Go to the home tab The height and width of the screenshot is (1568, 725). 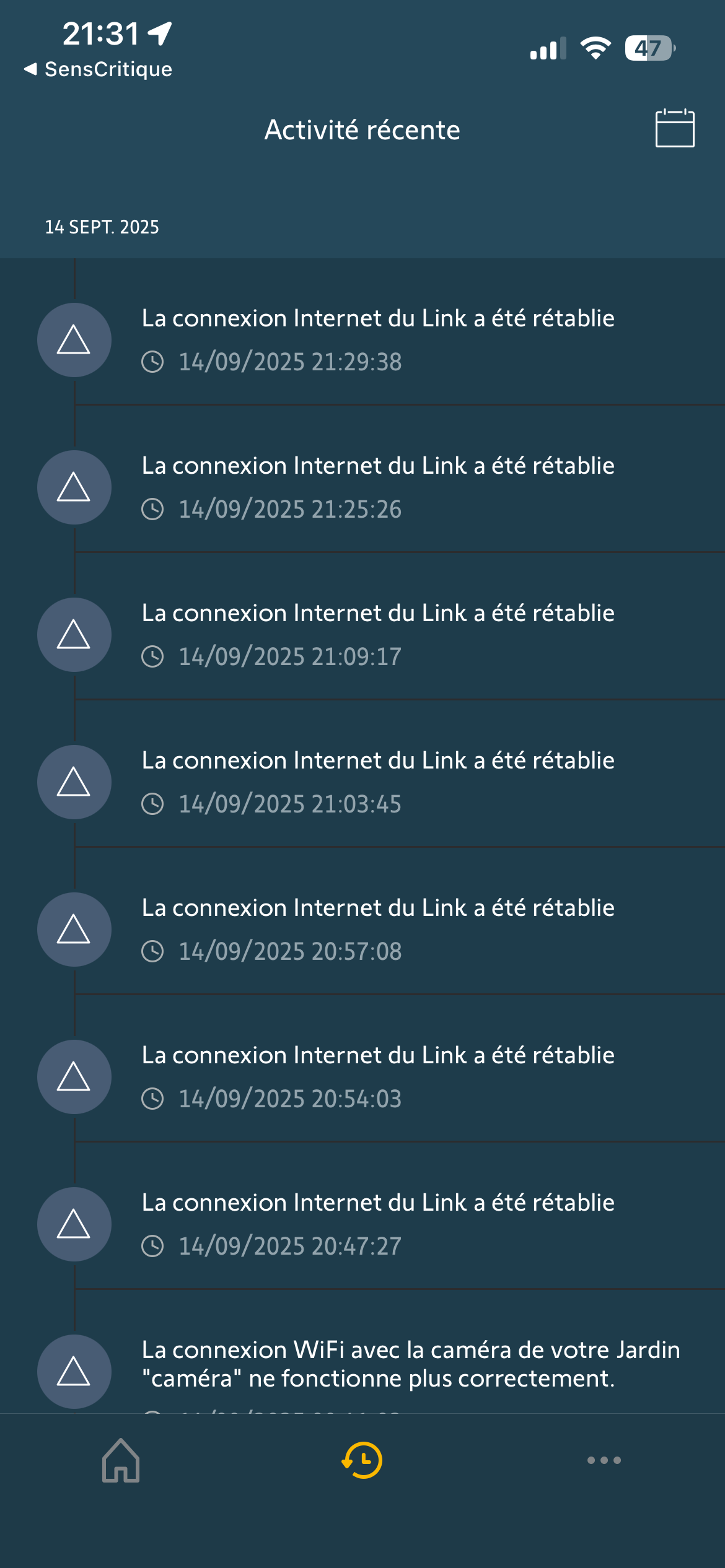tap(121, 1460)
